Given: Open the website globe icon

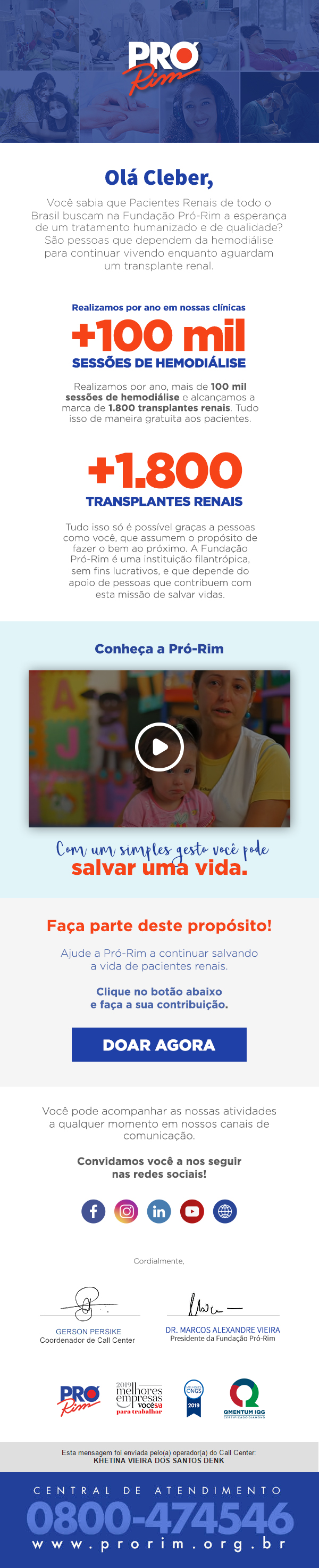Looking at the screenshot, I should 225,1211.
